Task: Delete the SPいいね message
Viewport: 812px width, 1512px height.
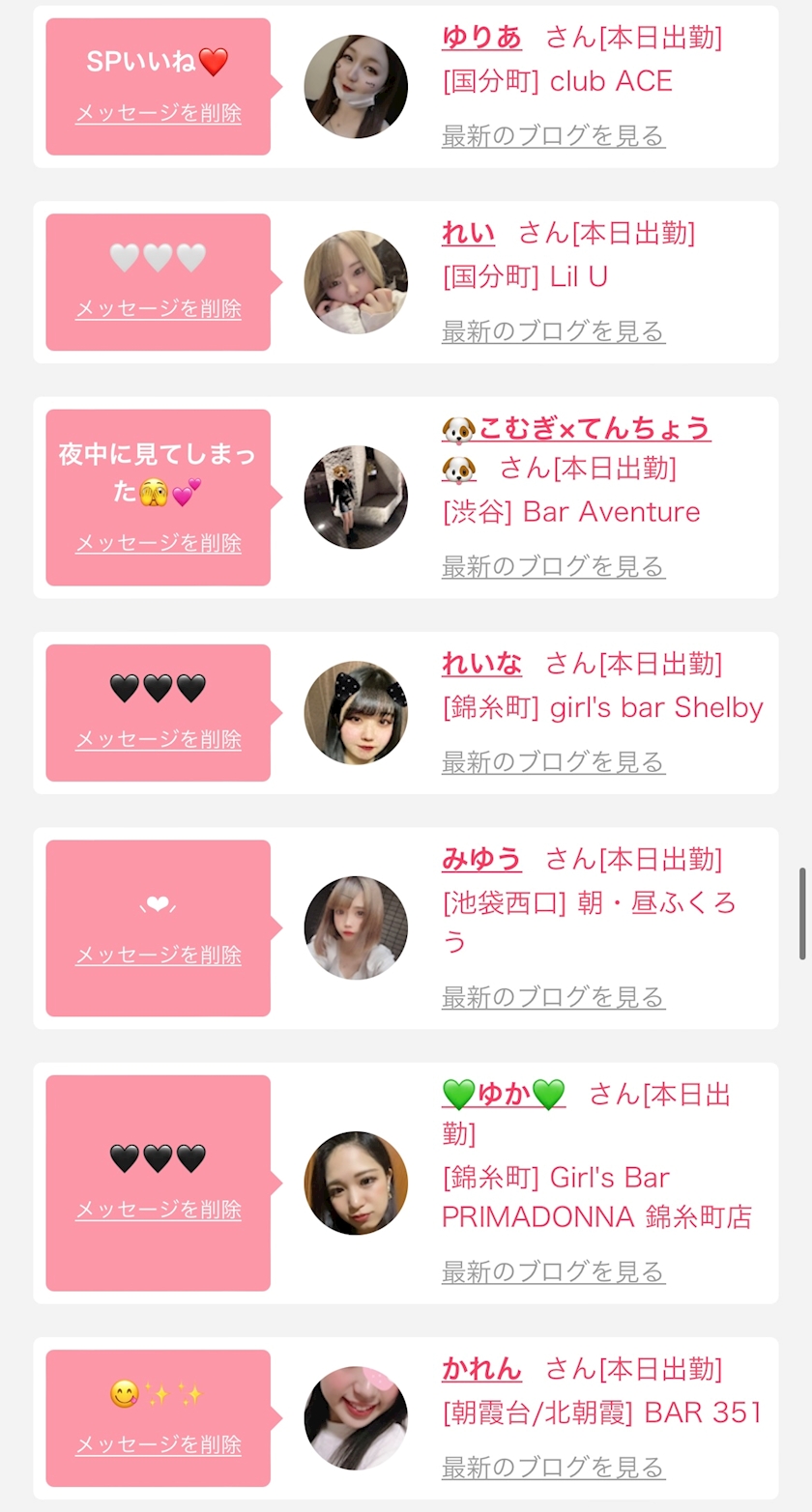Action: 159,113
